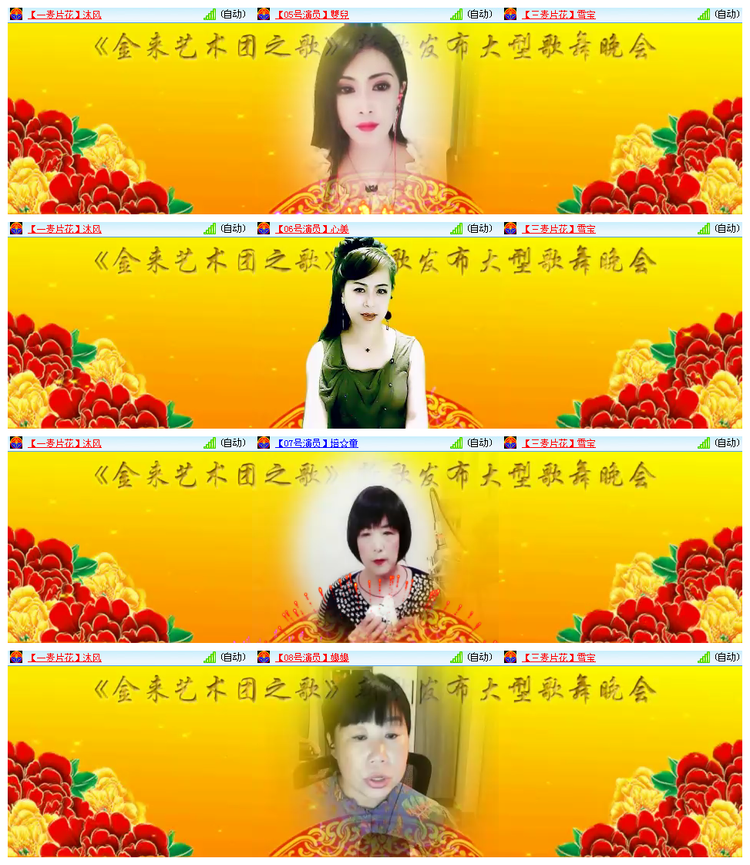Click the avatar icon beside 沐风 in the top bar
The height and width of the screenshot is (865, 750).
point(14,11)
